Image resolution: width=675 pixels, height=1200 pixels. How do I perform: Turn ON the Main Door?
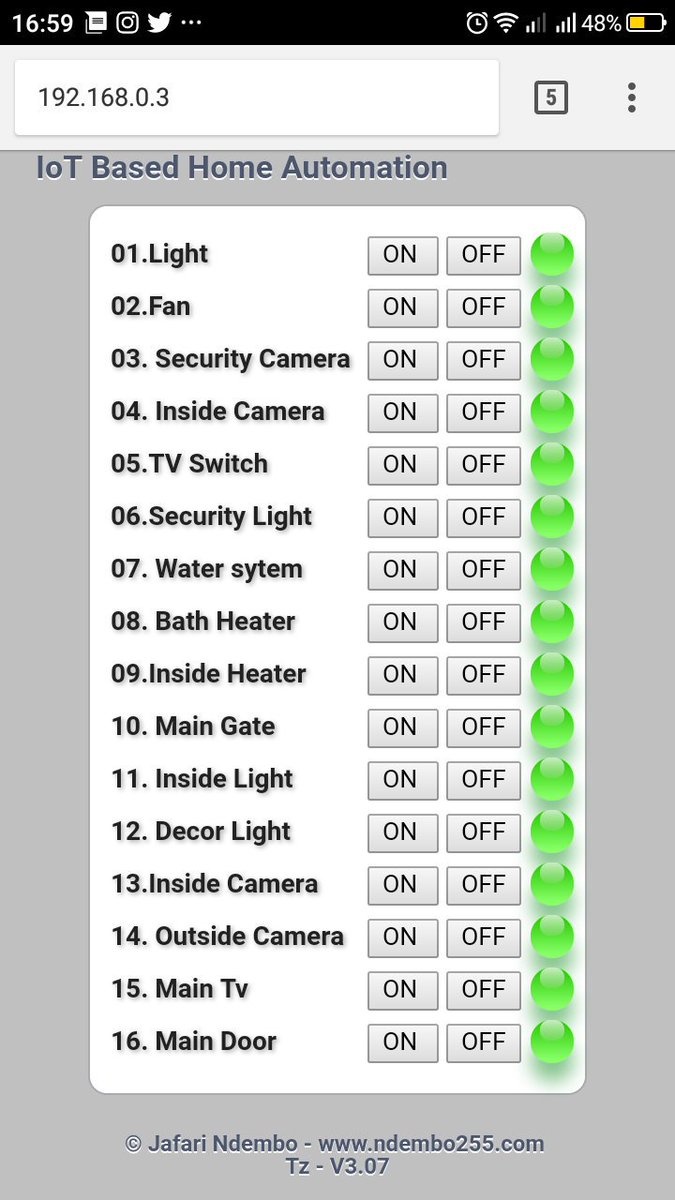(x=402, y=1042)
